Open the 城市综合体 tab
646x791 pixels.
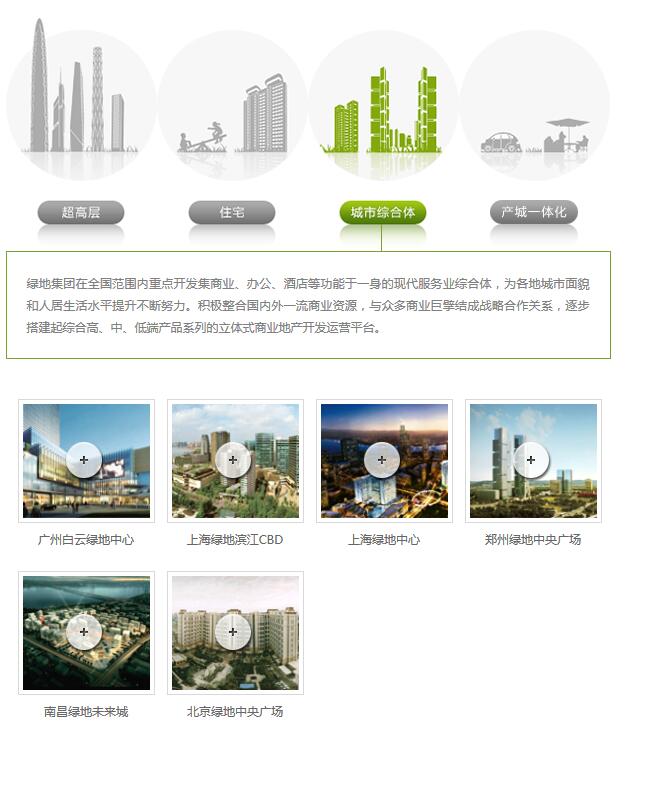point(383,212)
